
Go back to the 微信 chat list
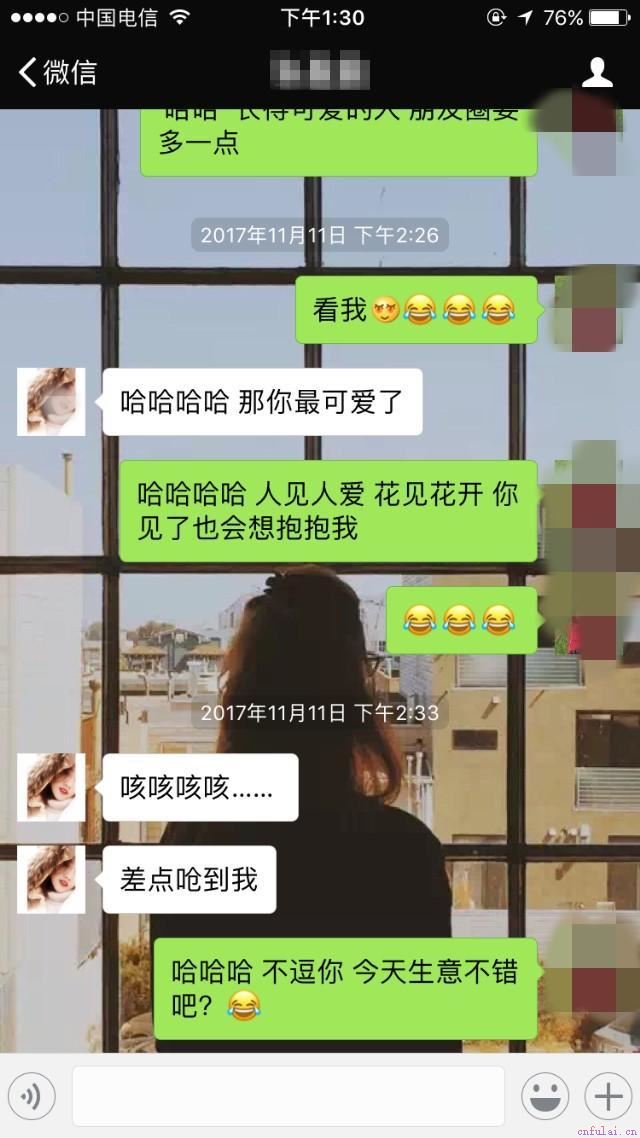[x=57, y=72]
